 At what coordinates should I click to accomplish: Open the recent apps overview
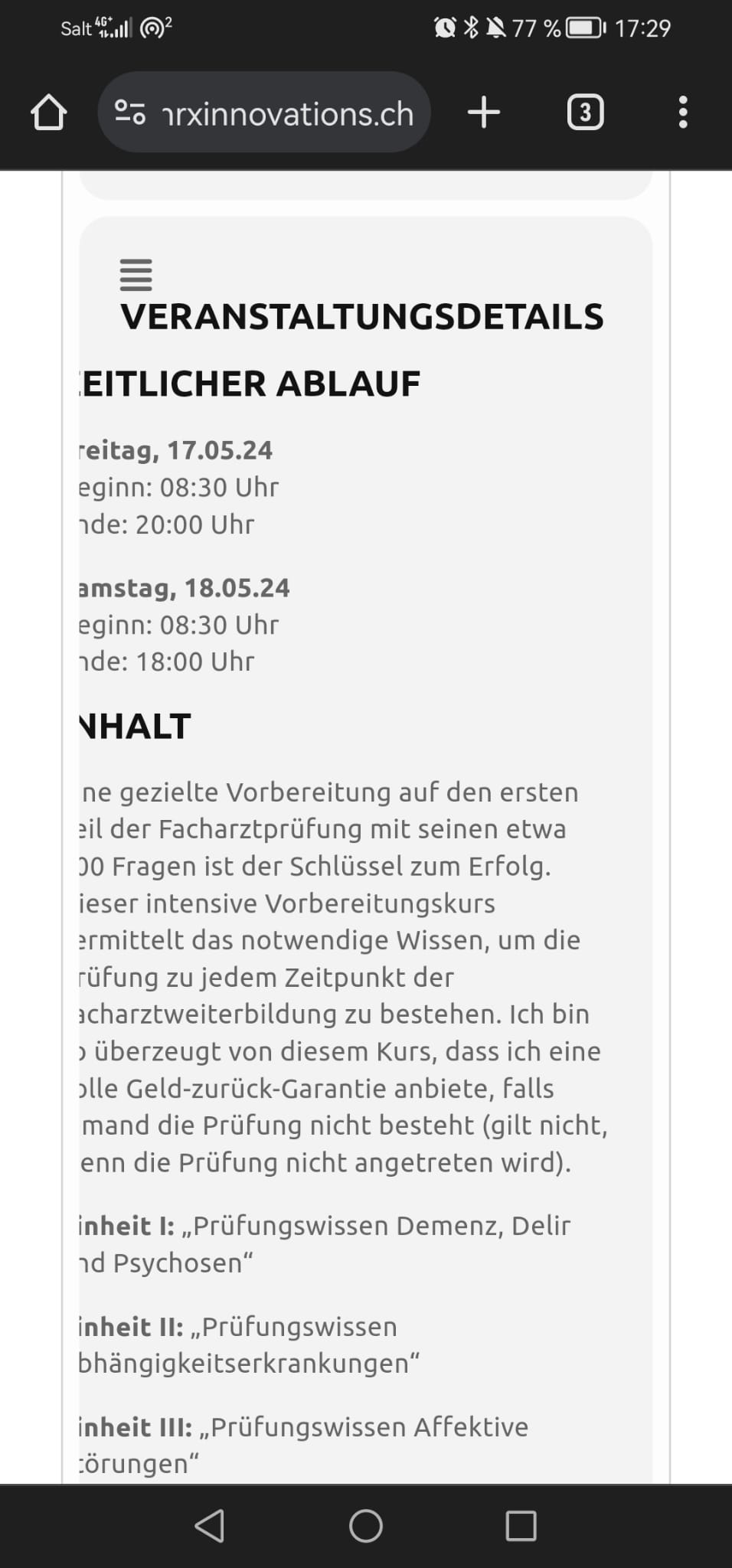521,1526
